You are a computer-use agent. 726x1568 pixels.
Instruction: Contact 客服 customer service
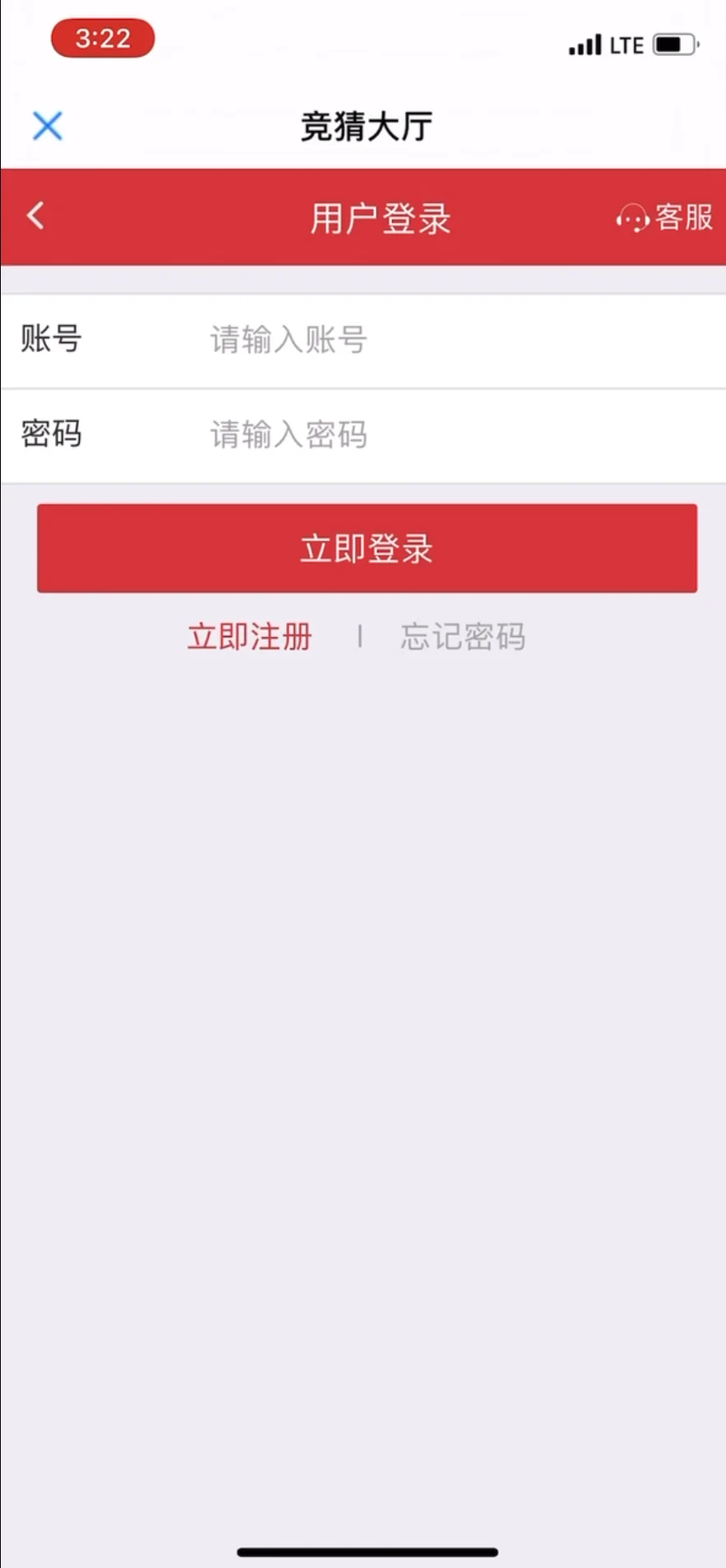pyautogui.click(x=664, y=218)
